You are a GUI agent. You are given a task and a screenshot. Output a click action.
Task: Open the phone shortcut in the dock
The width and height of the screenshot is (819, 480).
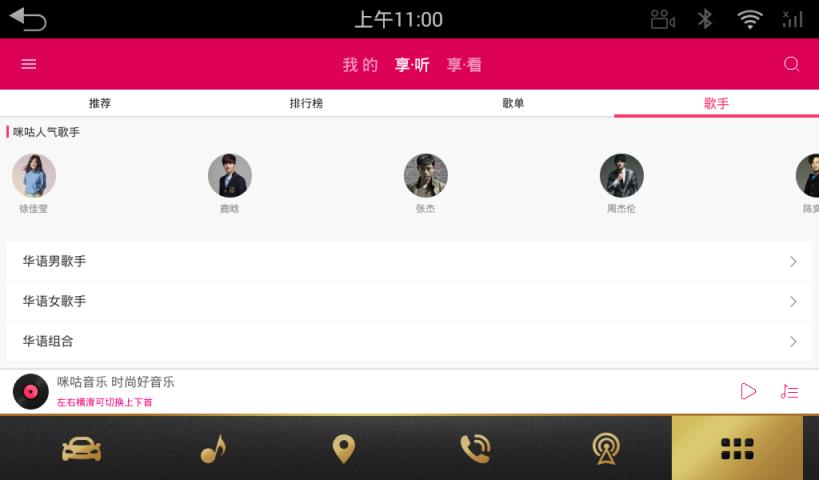click(474, 449)
